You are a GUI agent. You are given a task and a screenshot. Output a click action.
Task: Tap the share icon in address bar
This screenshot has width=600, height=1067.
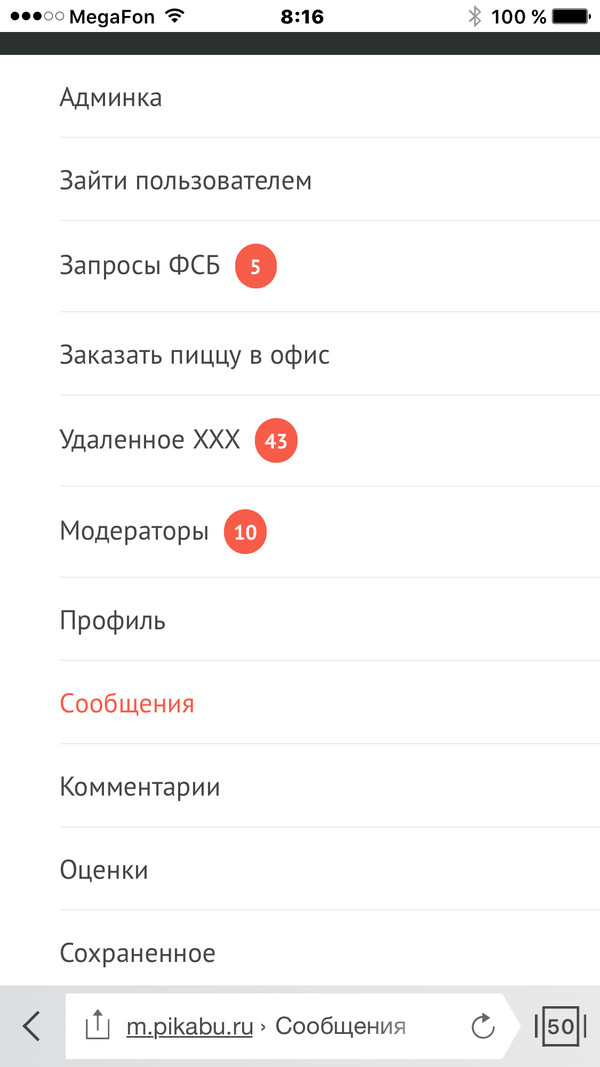97,1025
